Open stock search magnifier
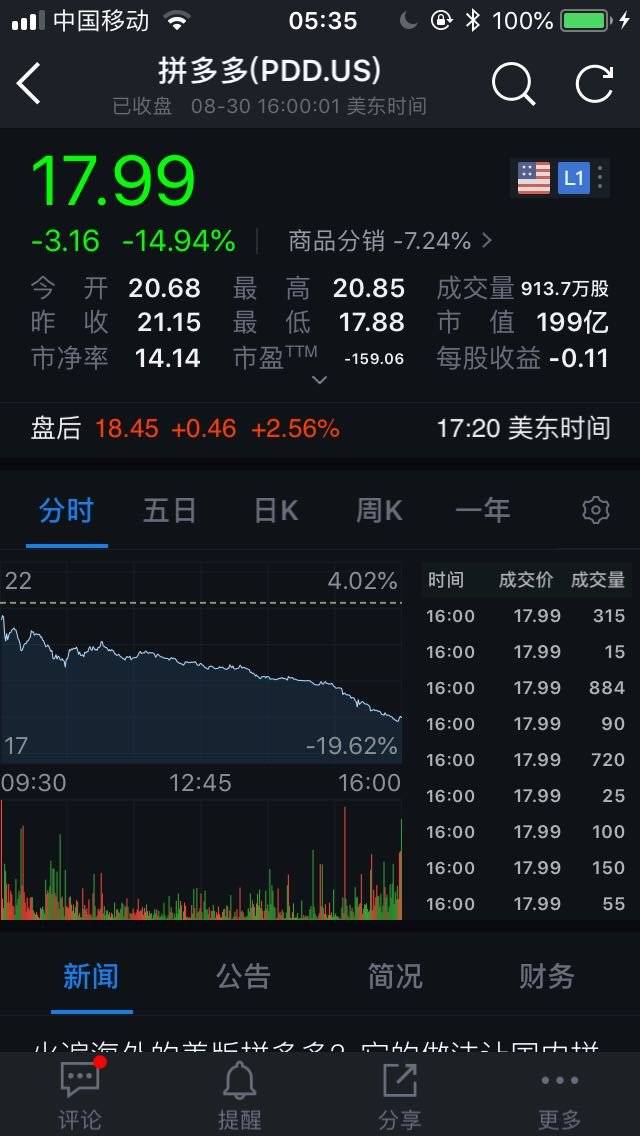Screen dimensions: 640x1136 pos(513,84)
